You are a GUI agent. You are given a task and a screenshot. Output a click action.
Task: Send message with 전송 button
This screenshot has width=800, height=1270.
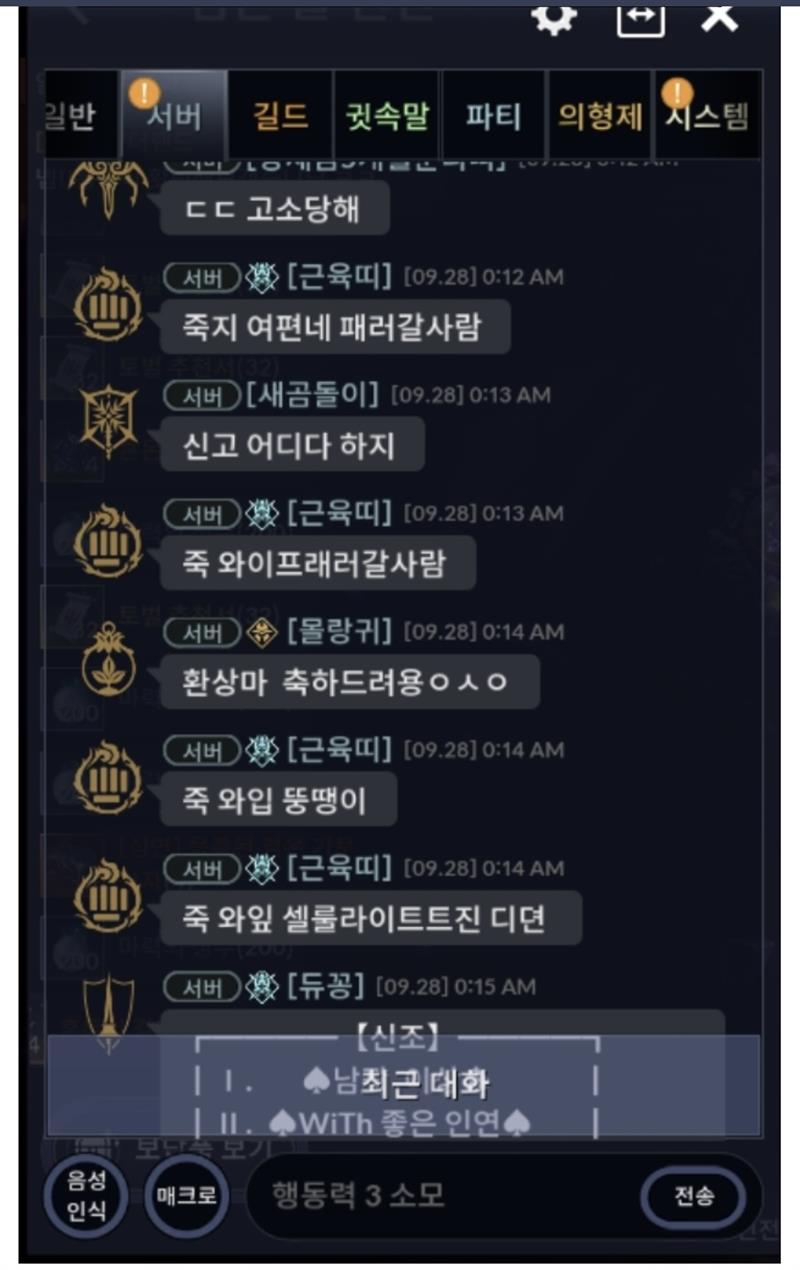693,1196
